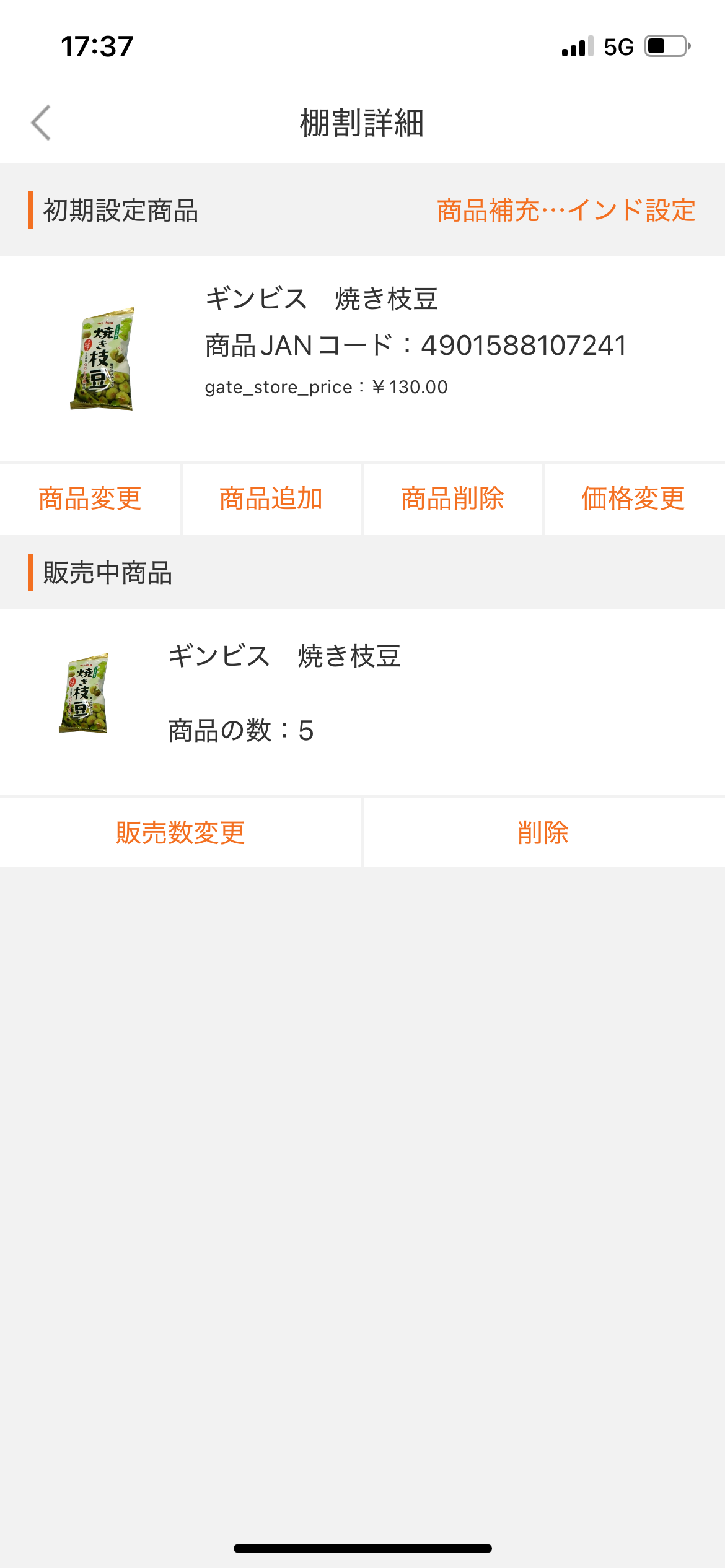The image size is (725, 1568).
Task: Choose 商品削除 to remove the product
Action: (452, 499)
